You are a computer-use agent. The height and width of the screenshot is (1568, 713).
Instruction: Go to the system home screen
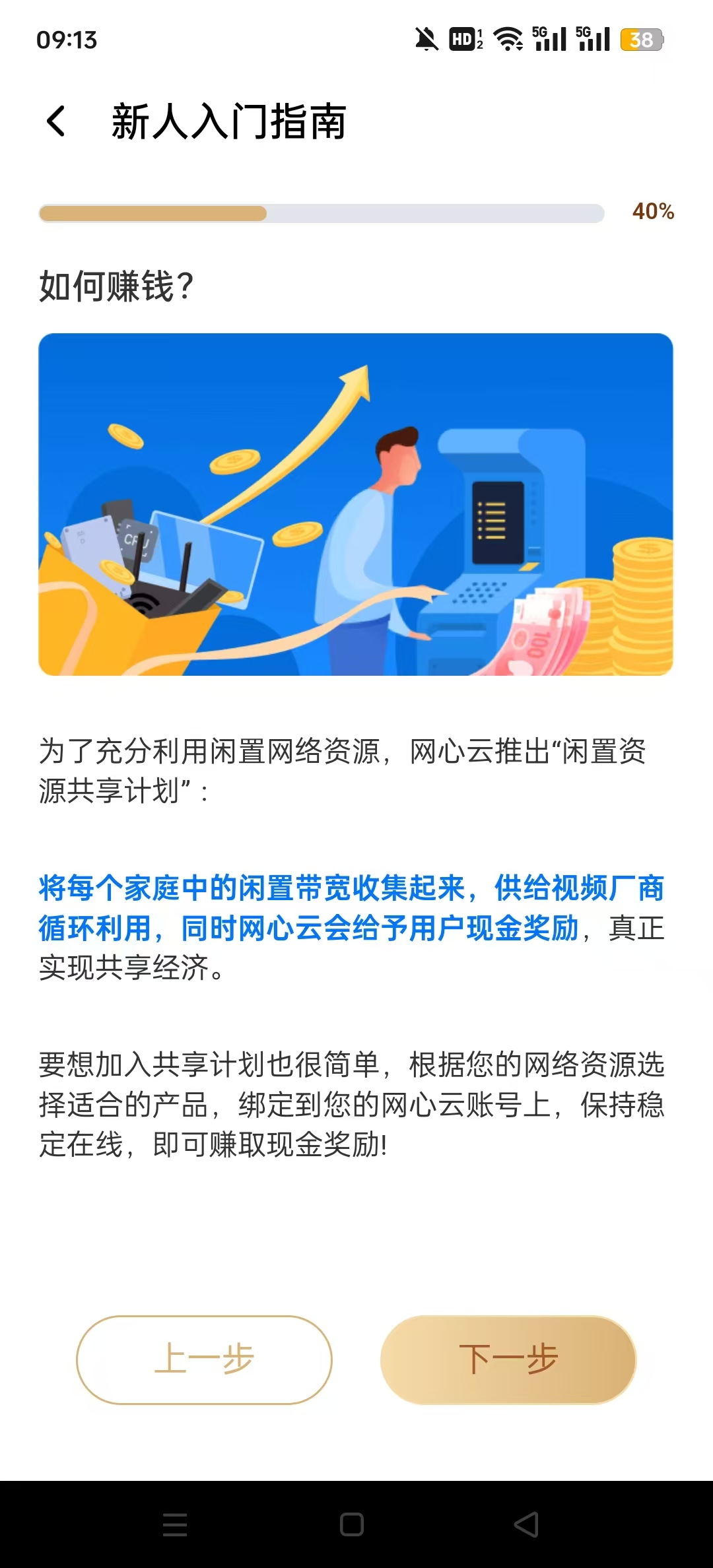tap(352, 1524)
